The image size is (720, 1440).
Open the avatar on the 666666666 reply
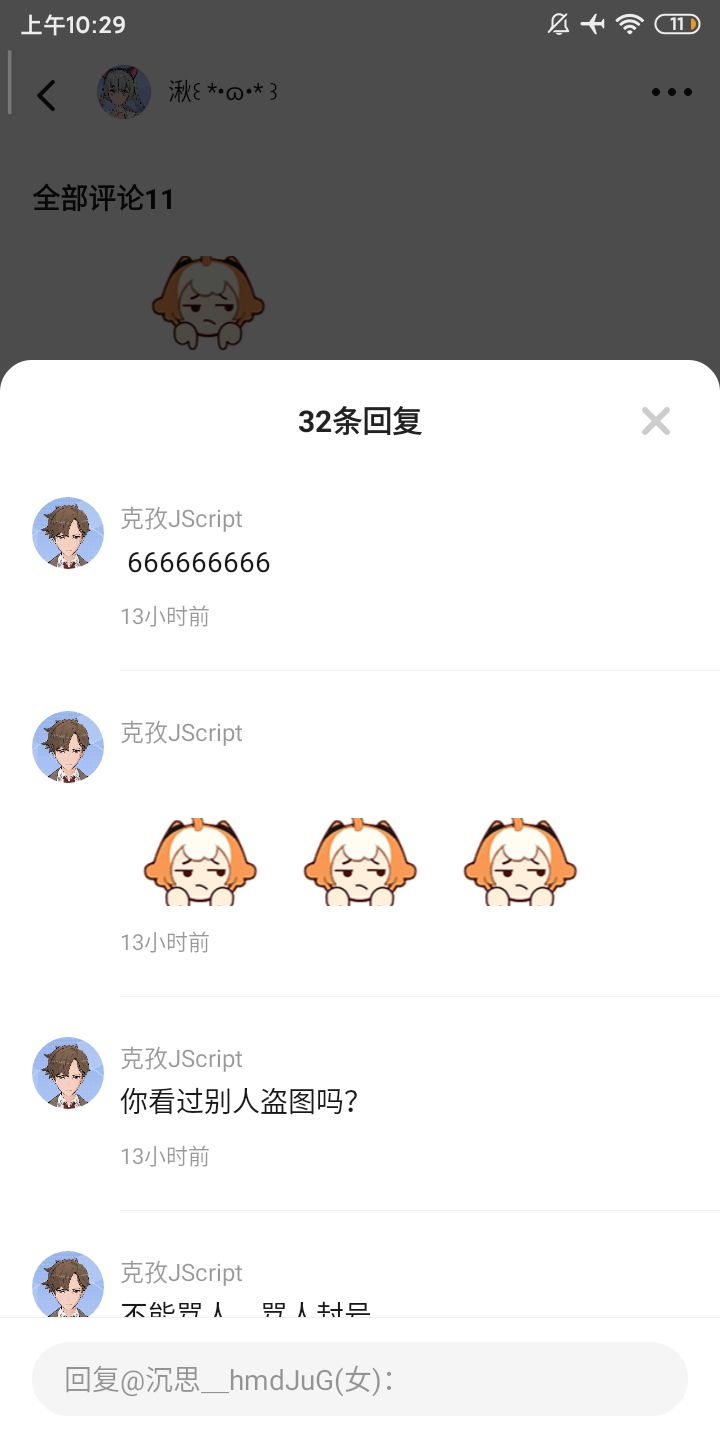coord(68,533)
